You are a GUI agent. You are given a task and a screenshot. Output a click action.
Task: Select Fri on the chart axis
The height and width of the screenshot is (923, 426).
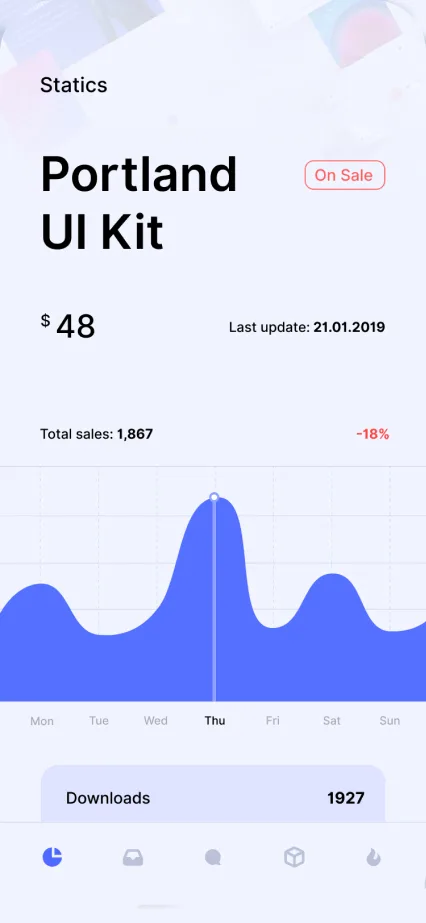coord(272,721)
